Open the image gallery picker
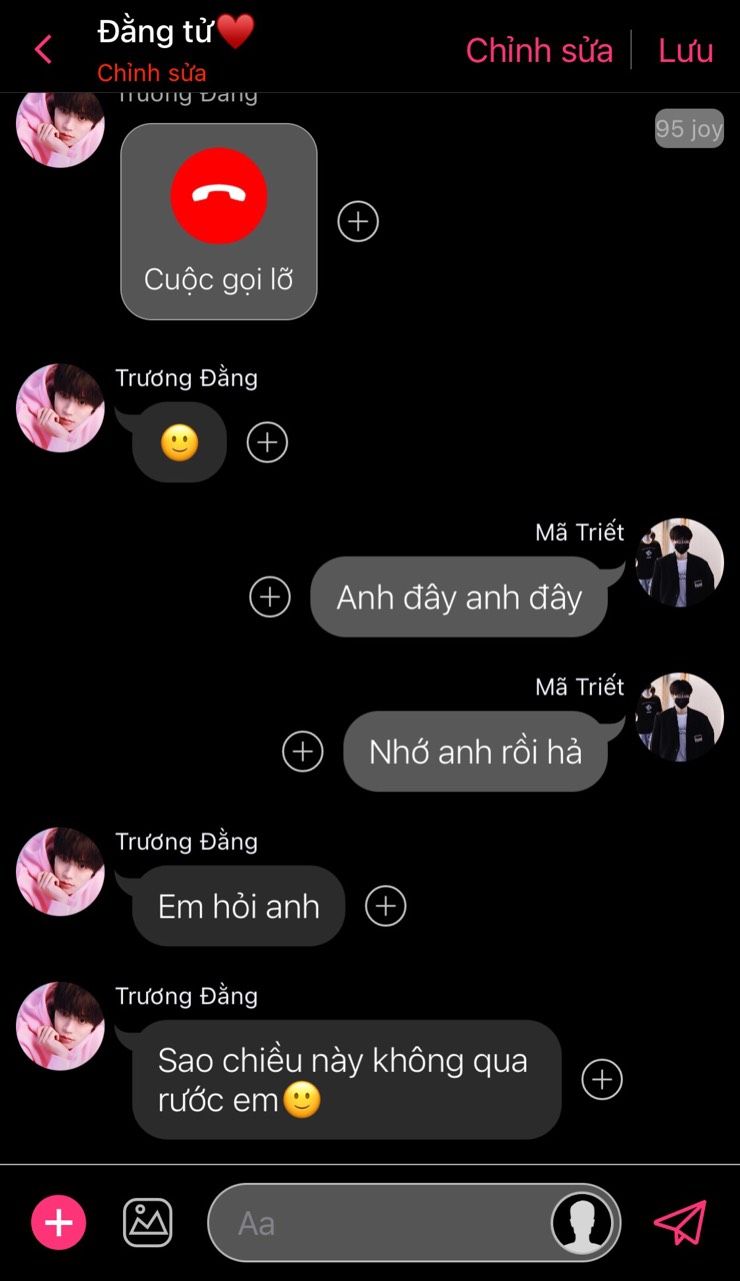This screenshot has width=740, height=1281. tap(148, 1222)
